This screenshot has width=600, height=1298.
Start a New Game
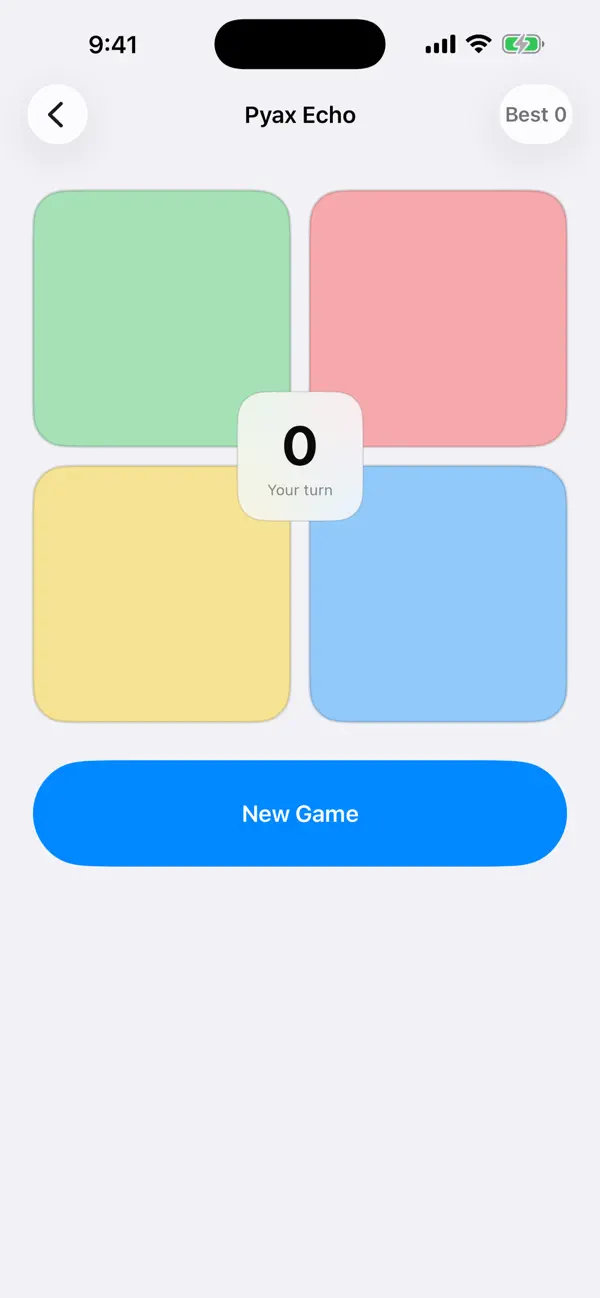300,813
